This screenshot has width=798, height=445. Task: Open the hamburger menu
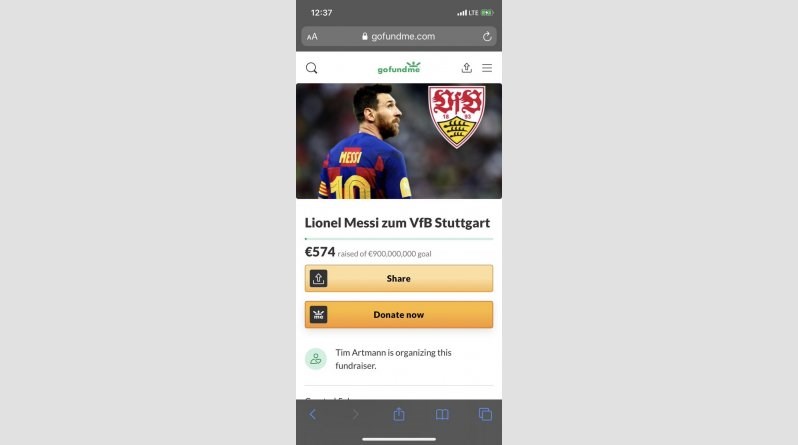click(x=487, y=68)
